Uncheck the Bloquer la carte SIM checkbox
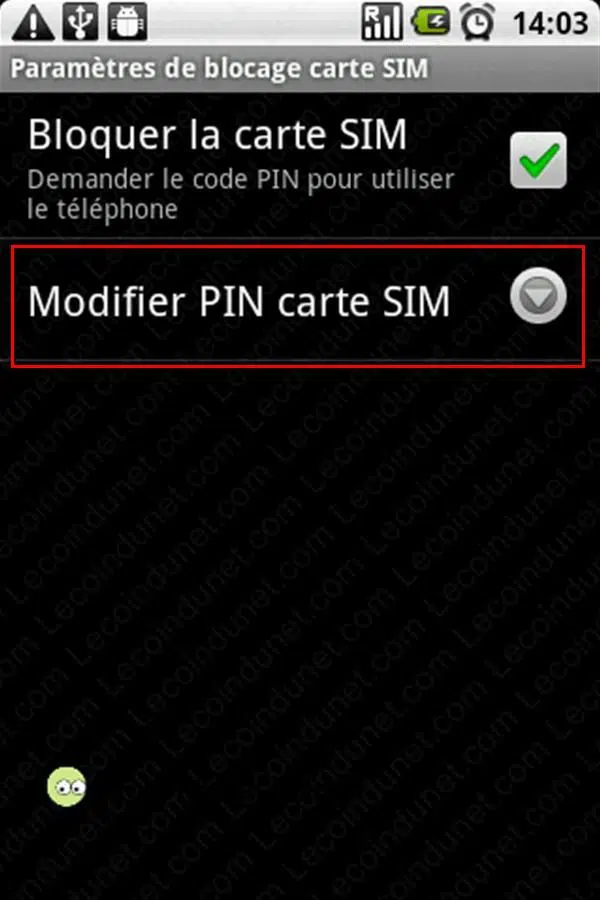This screenshot has width=600, height=900. click(x=538, y=160)
